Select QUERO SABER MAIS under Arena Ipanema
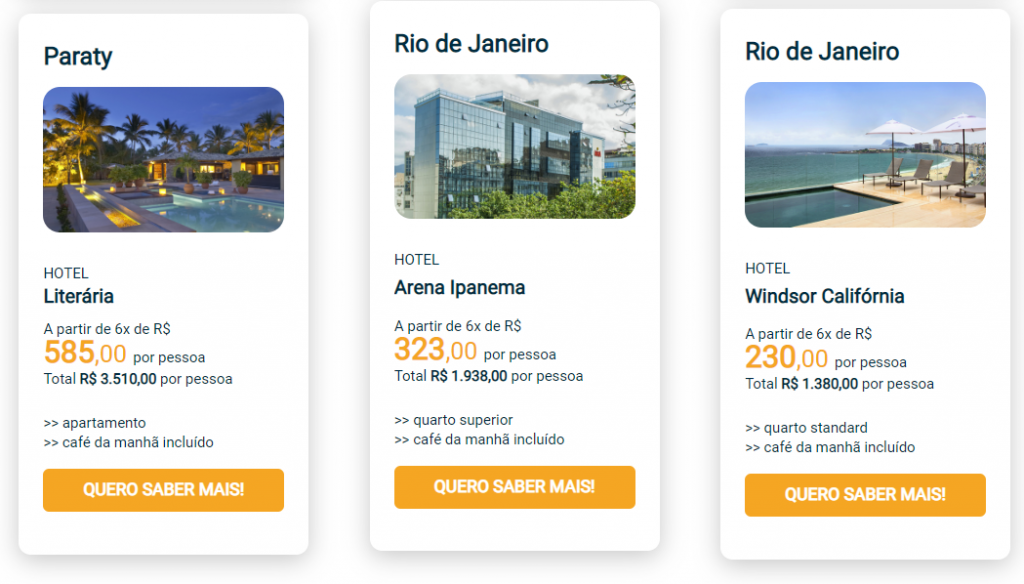 click(514, 487)
